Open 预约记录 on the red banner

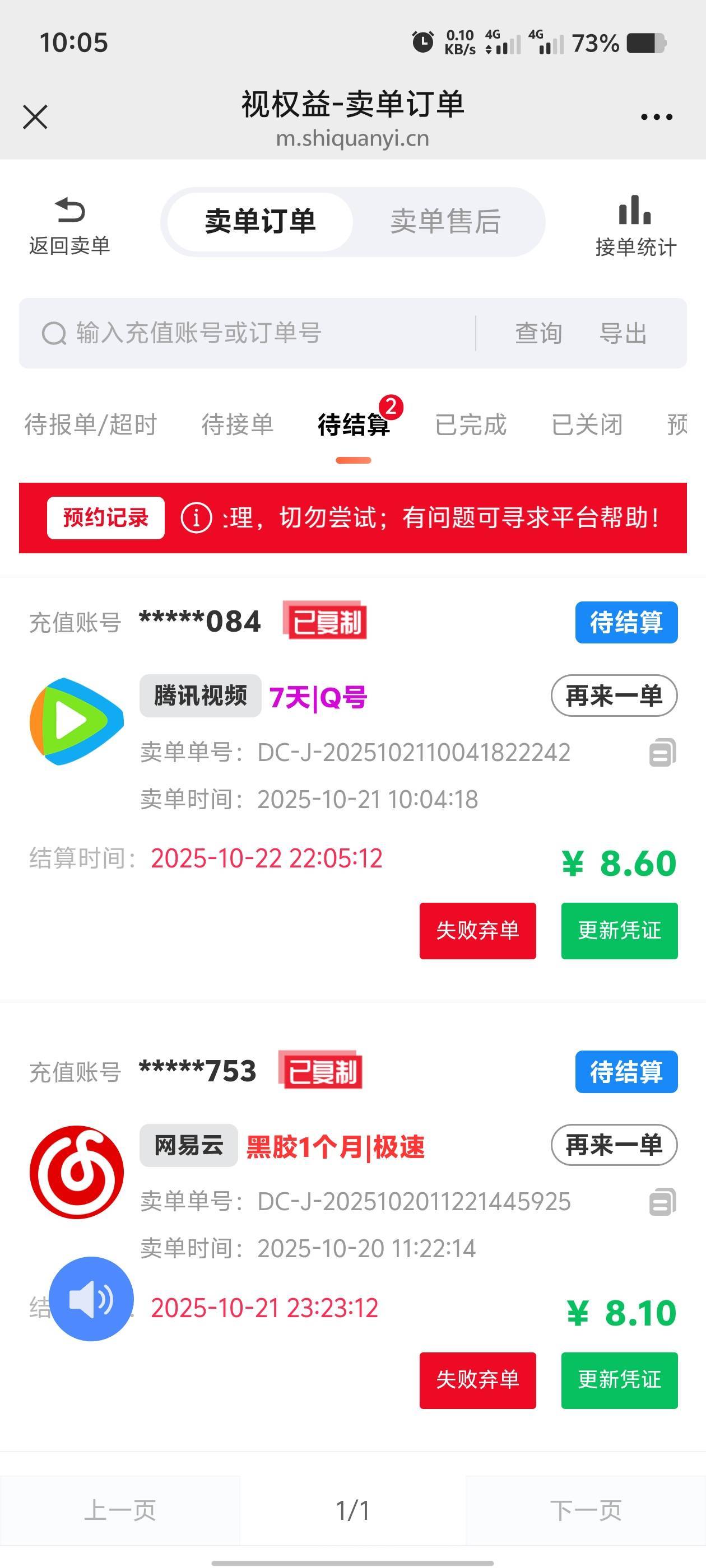pos(105,518)
